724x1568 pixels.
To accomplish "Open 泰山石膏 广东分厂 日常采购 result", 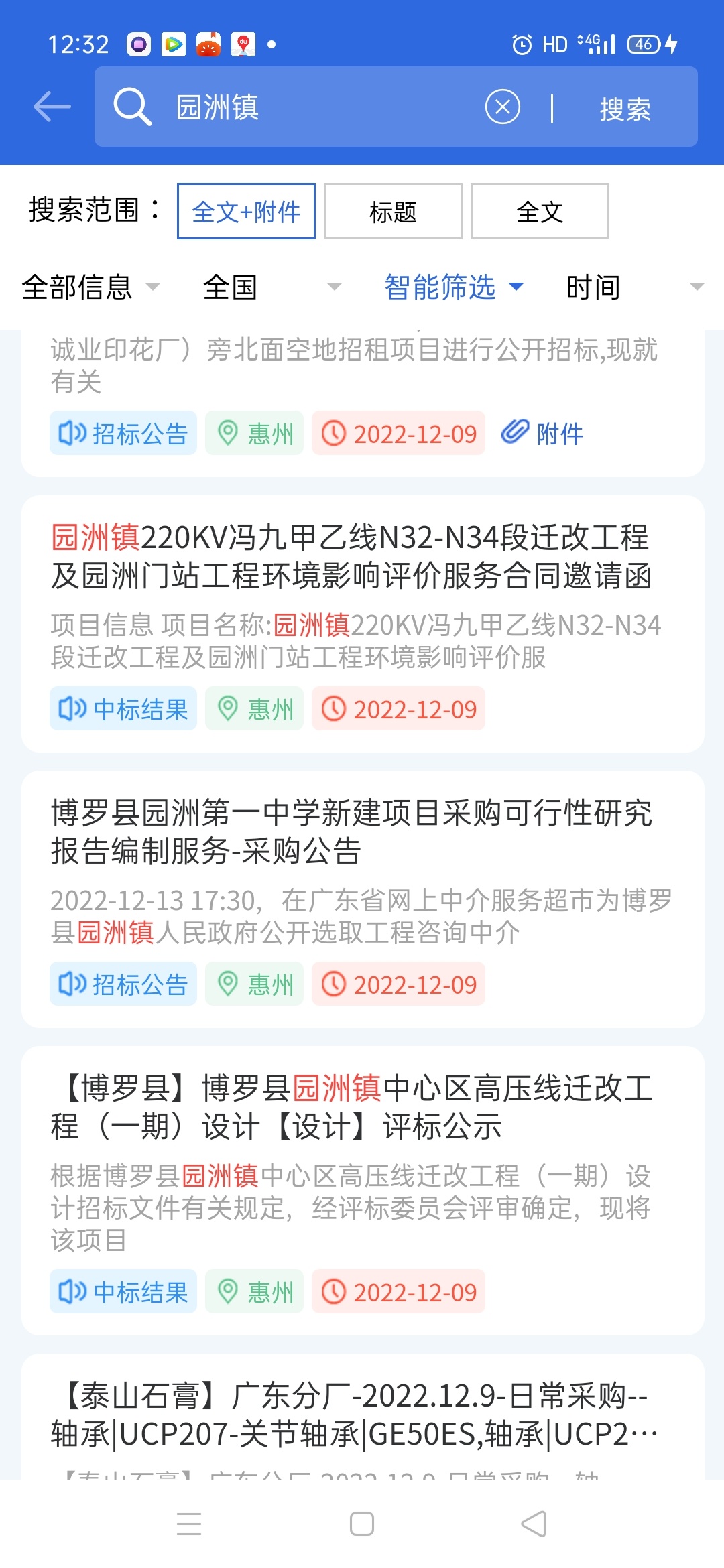I will pos(351,1415).
